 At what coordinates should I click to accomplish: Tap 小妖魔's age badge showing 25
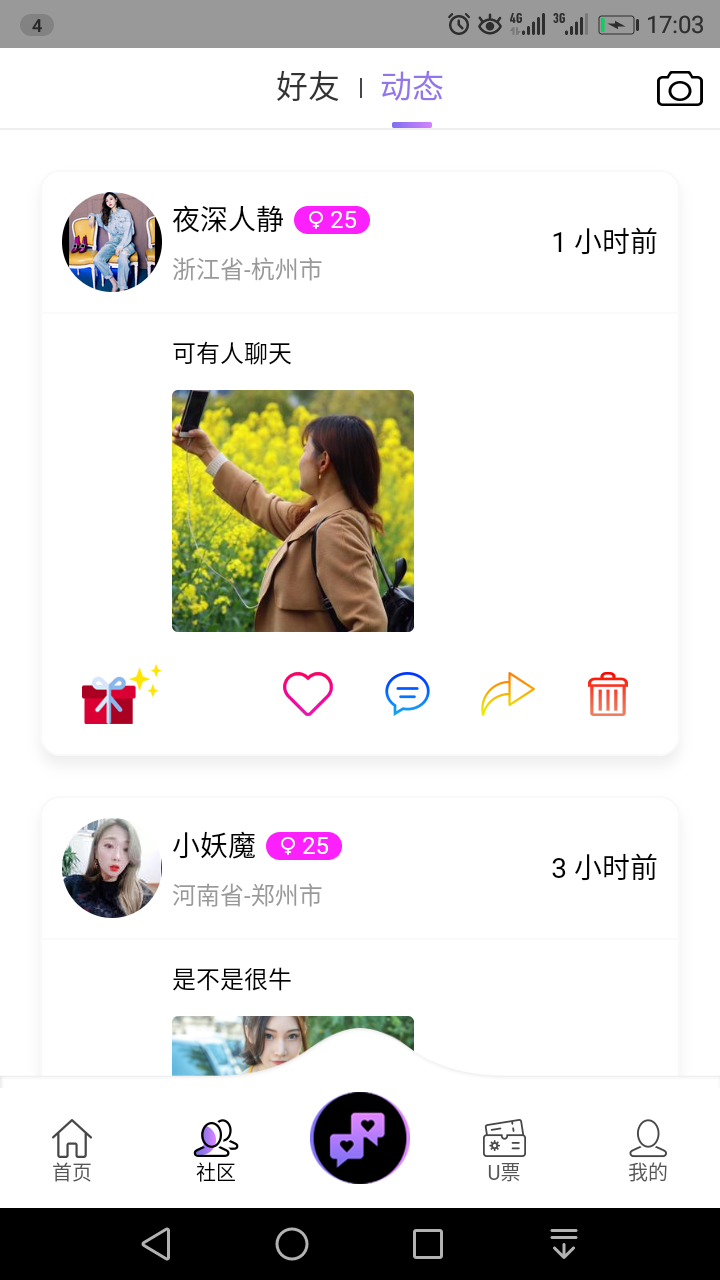point(304,846)
